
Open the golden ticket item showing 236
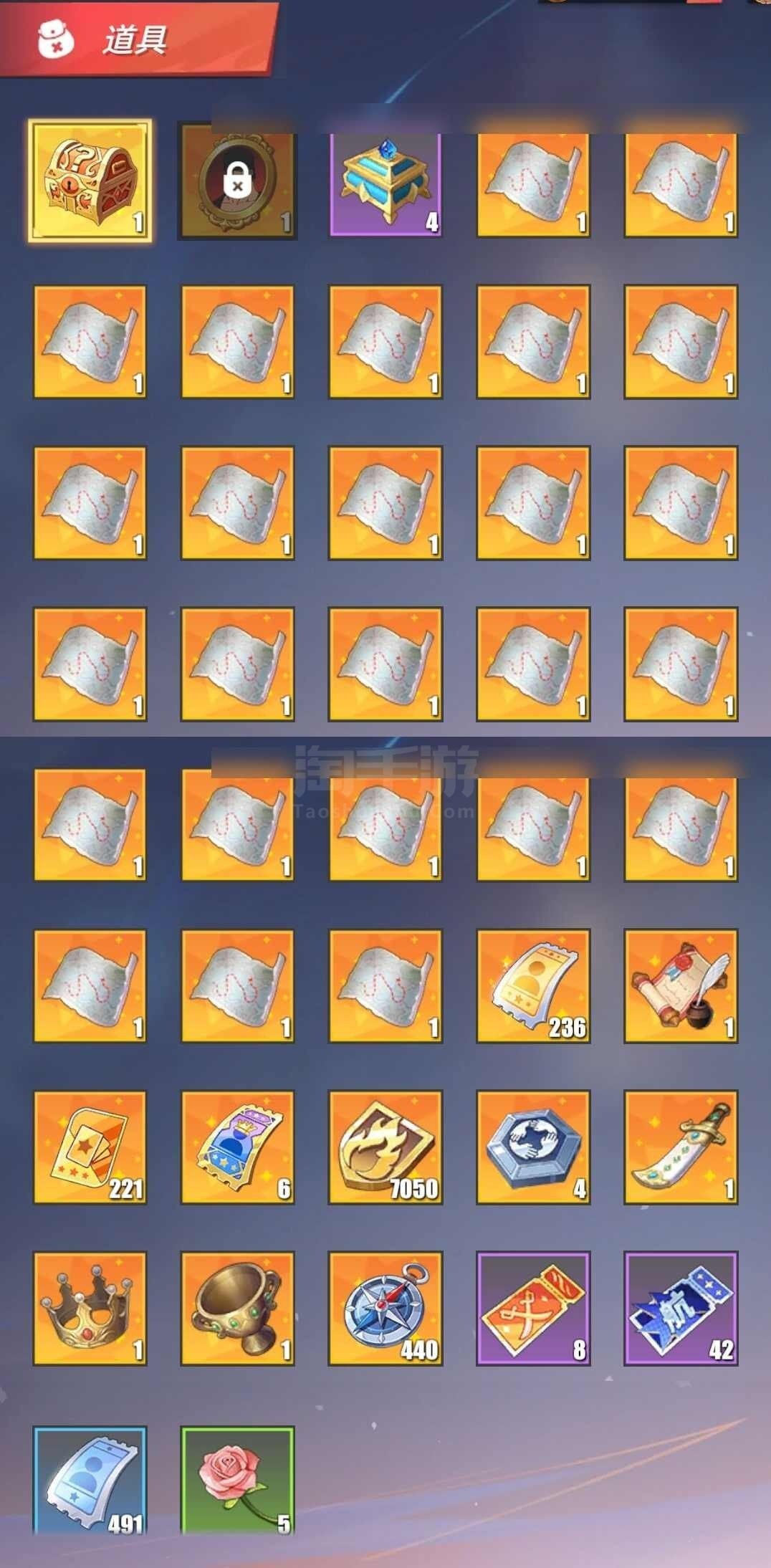533,986
